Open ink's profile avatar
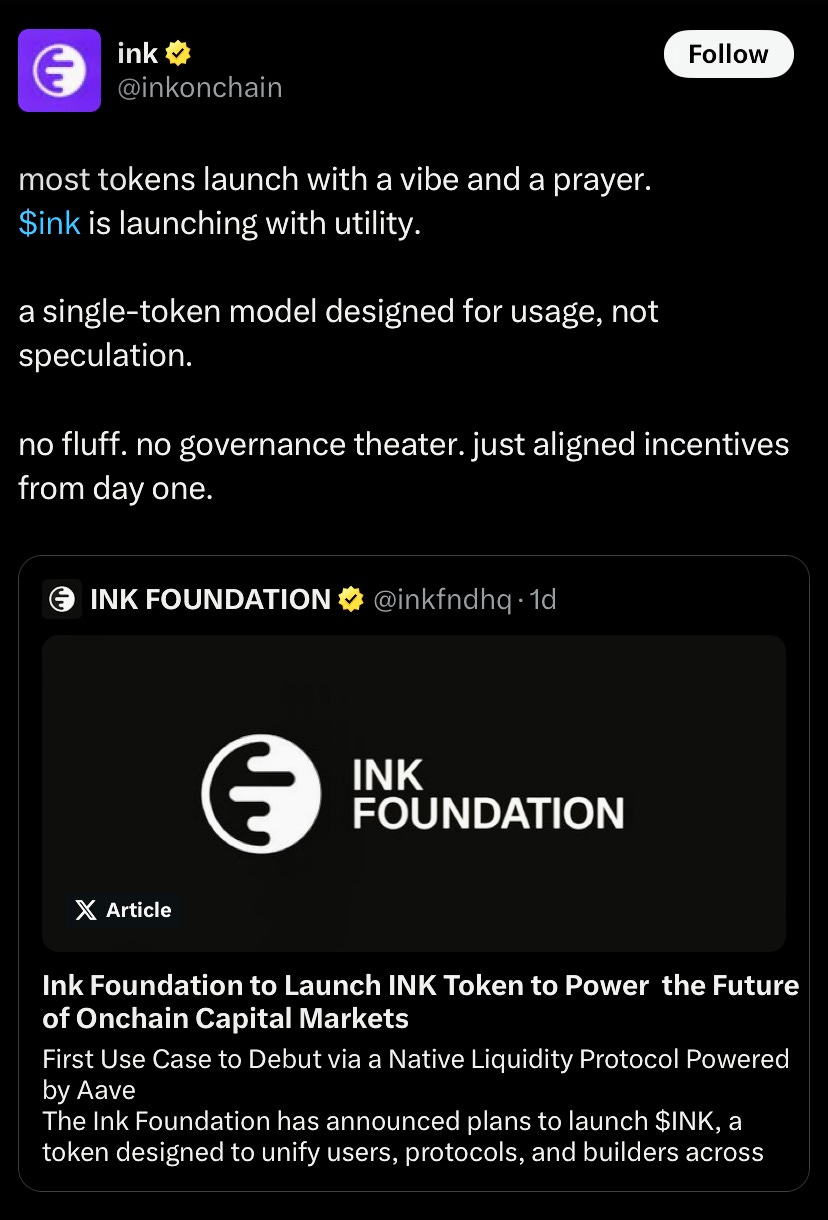The image size is (828, 1220). (x=60, y=70)
